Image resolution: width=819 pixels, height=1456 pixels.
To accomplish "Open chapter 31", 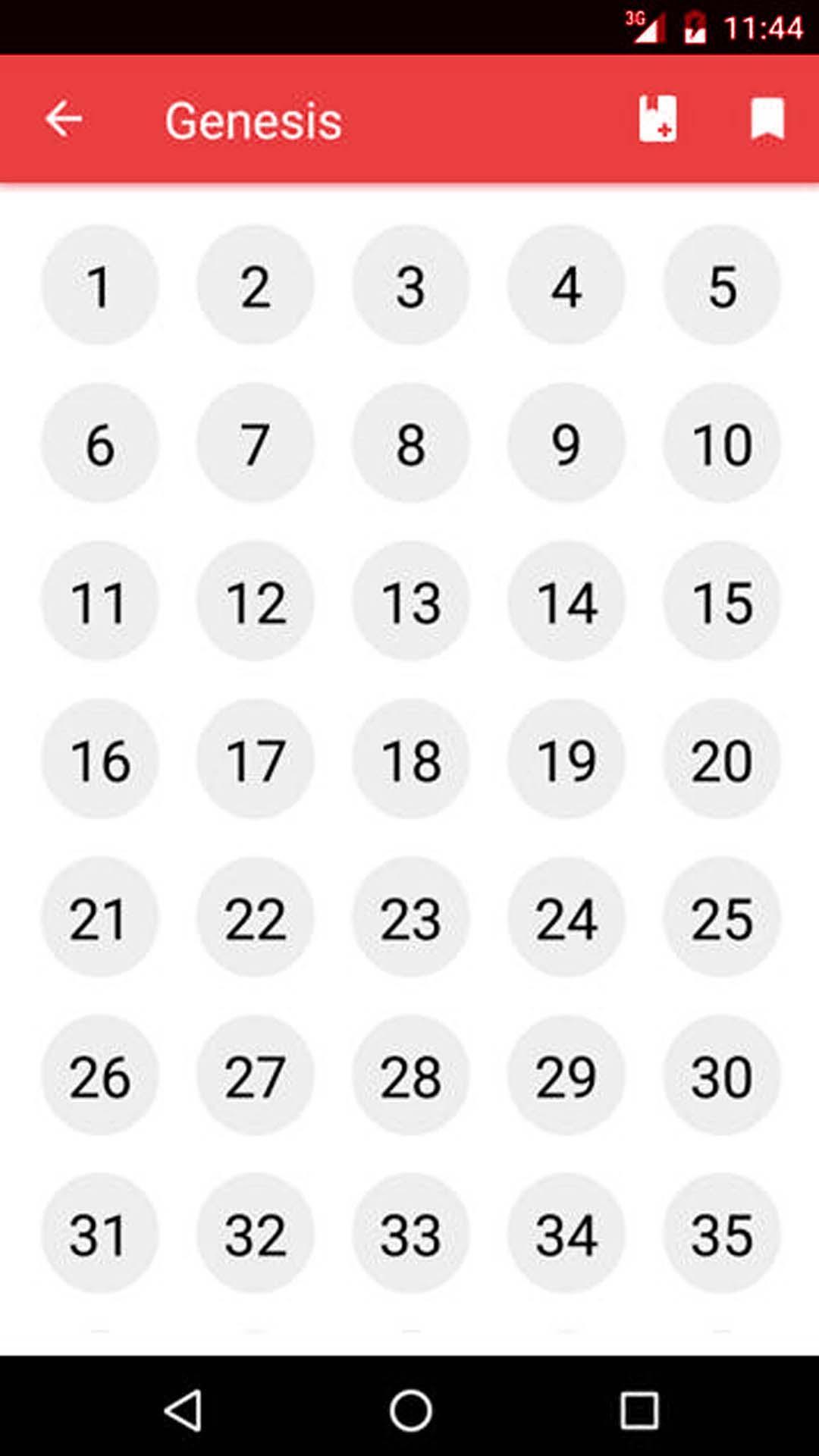I will tap(99, 1234).
